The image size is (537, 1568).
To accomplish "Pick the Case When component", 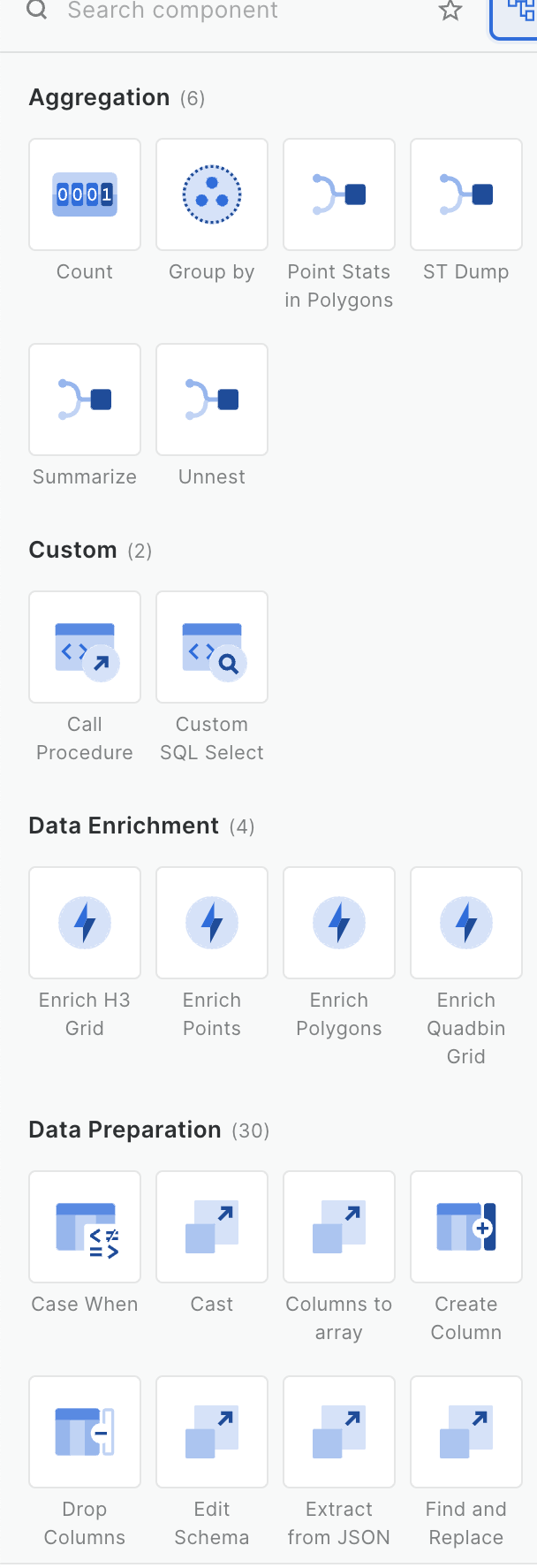I will [85, 1227].
